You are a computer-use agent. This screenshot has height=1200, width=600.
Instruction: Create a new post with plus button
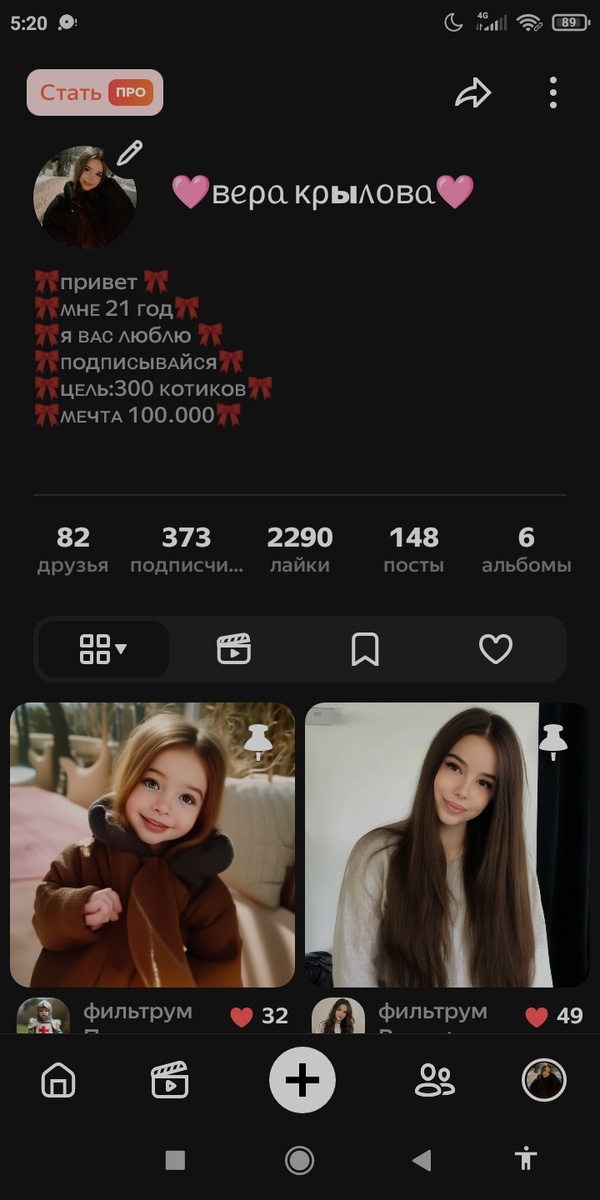point(302,1080)
